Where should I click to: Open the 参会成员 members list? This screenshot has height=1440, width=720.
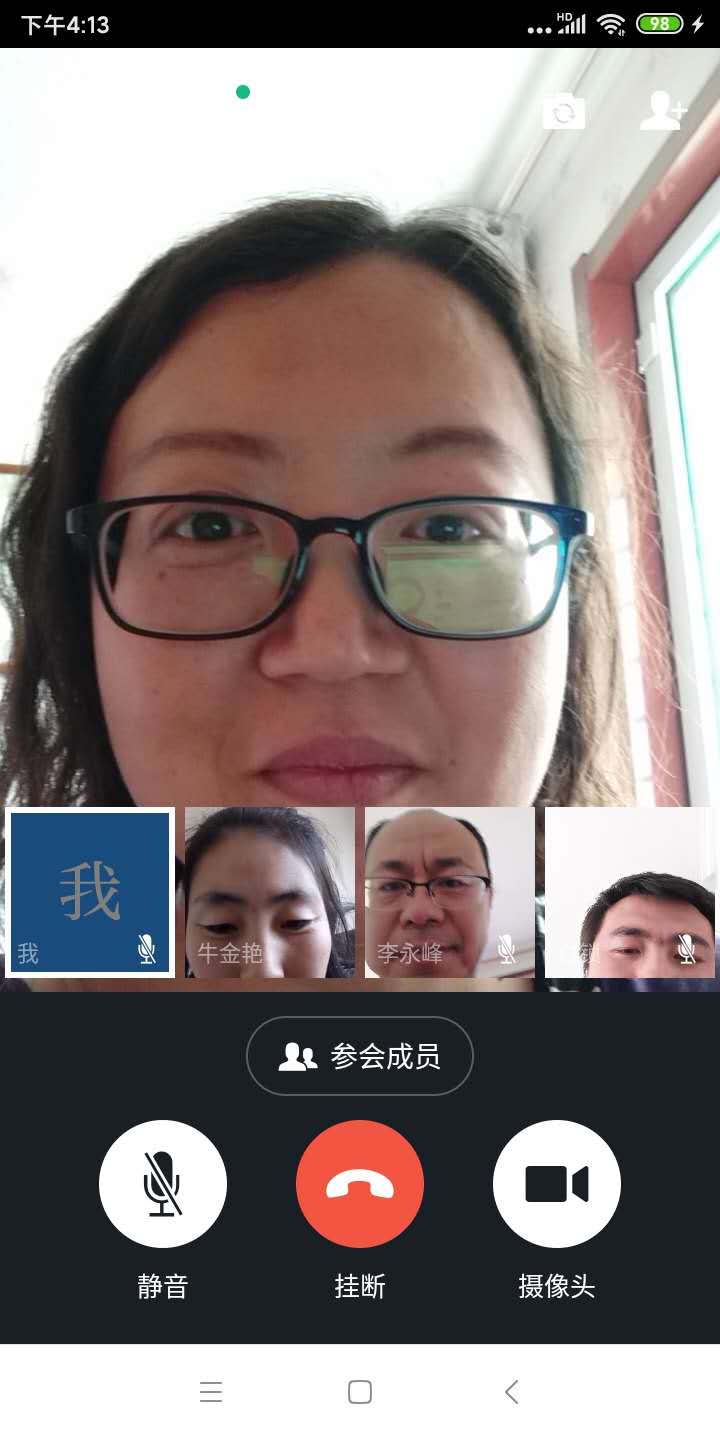tap(360, 1056)
